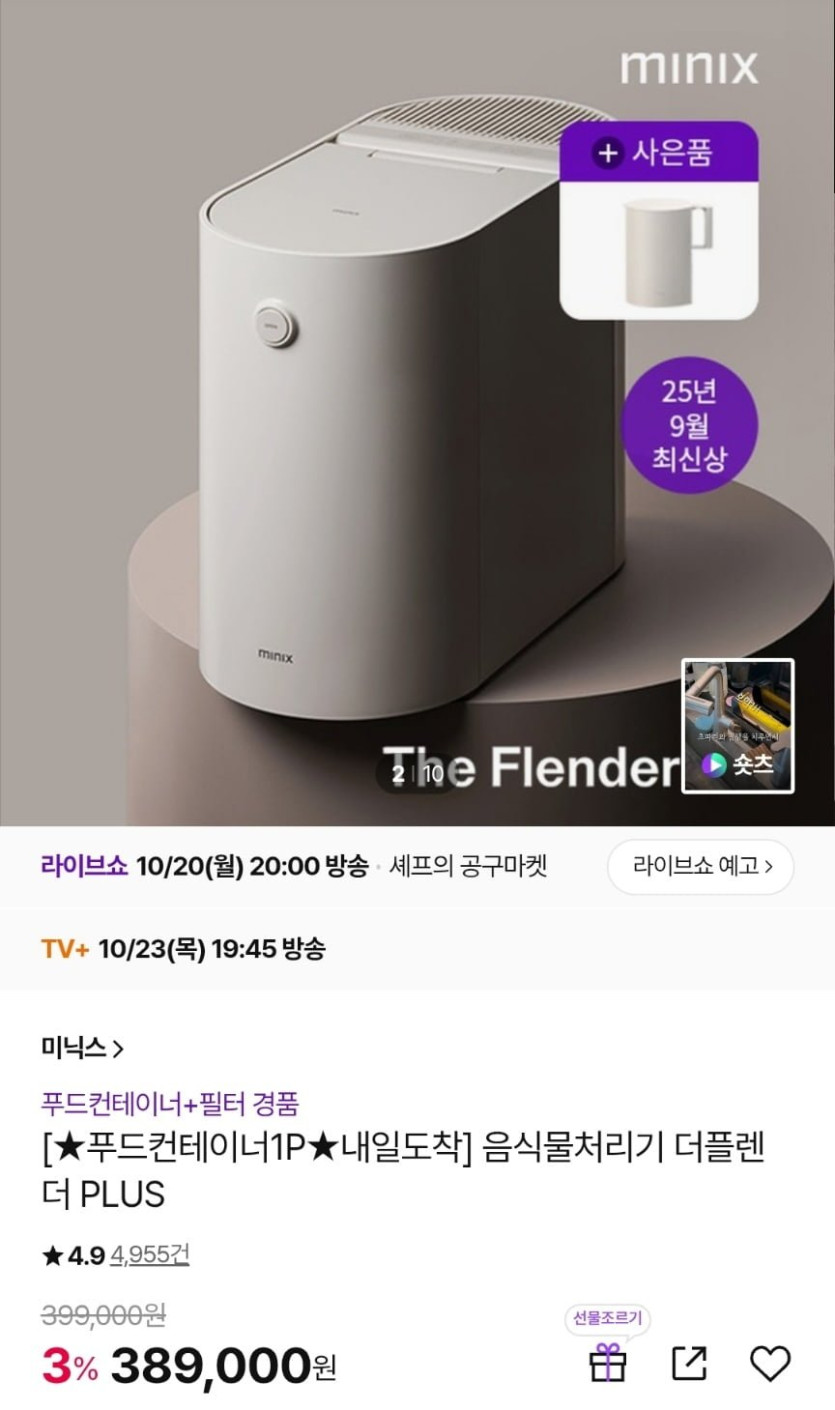This screenshot has width=835, height=1410.
Task: View the 4,955건 reviews
Action: (x=149, y=1255)
